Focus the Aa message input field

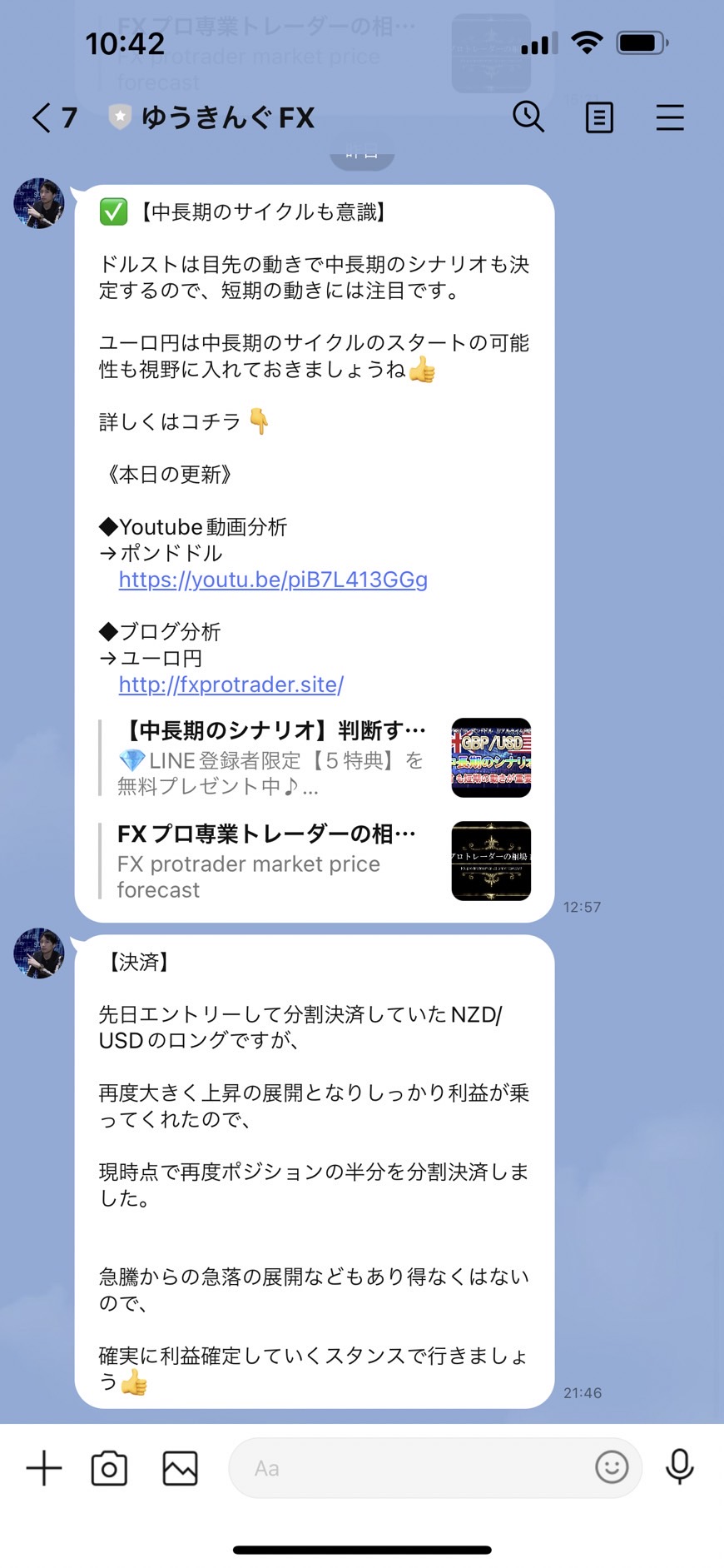pos(408,1468)
